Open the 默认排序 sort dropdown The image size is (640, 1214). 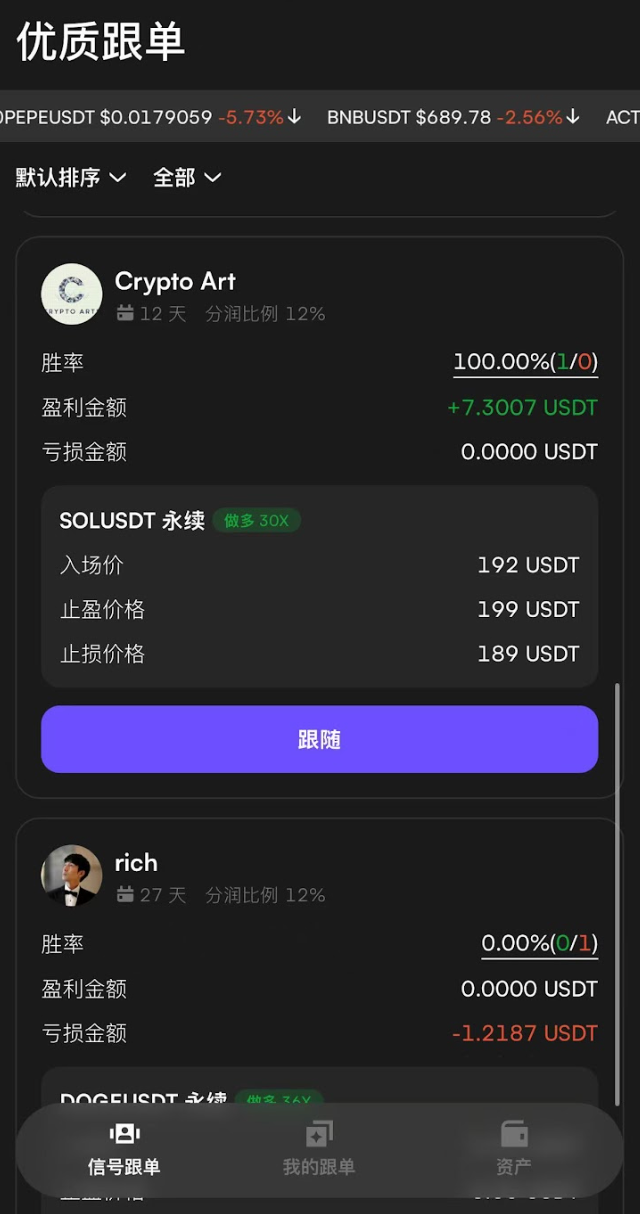point(71,178)
